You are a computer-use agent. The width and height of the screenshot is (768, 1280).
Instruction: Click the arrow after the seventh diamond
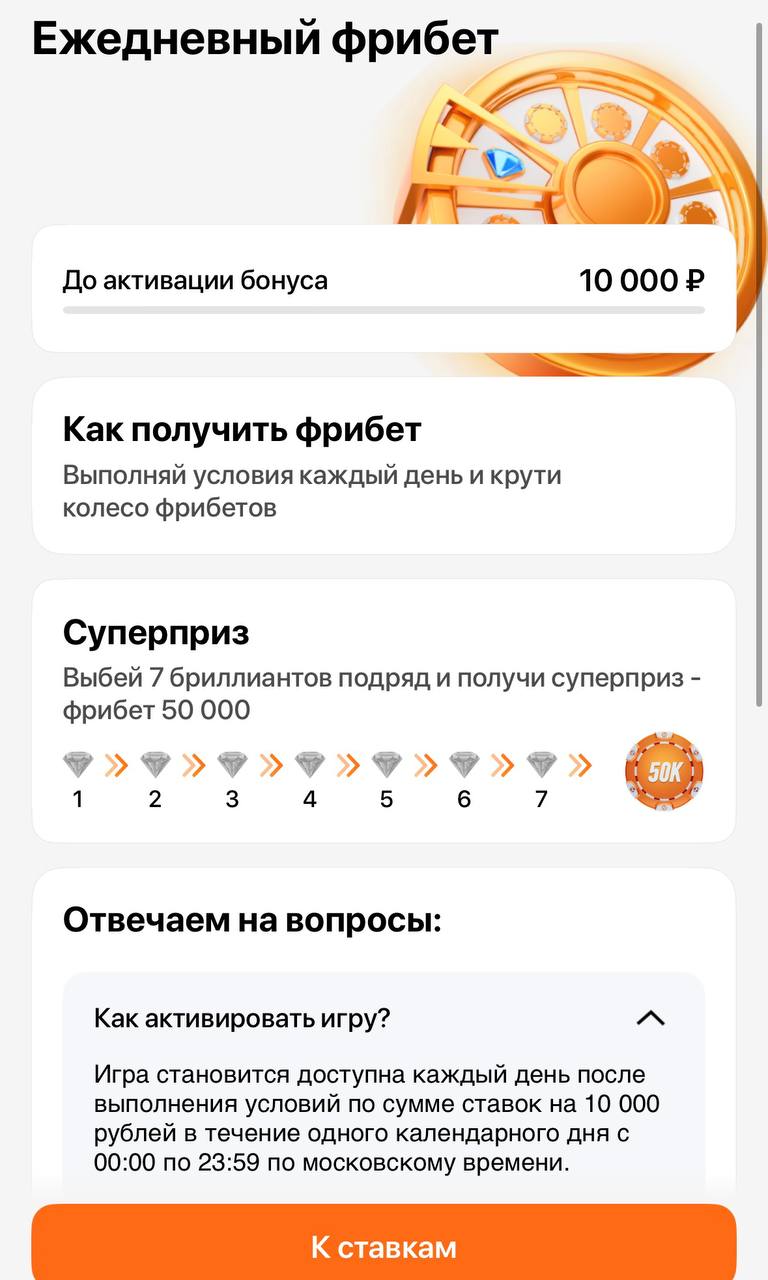tap(578, 762)
